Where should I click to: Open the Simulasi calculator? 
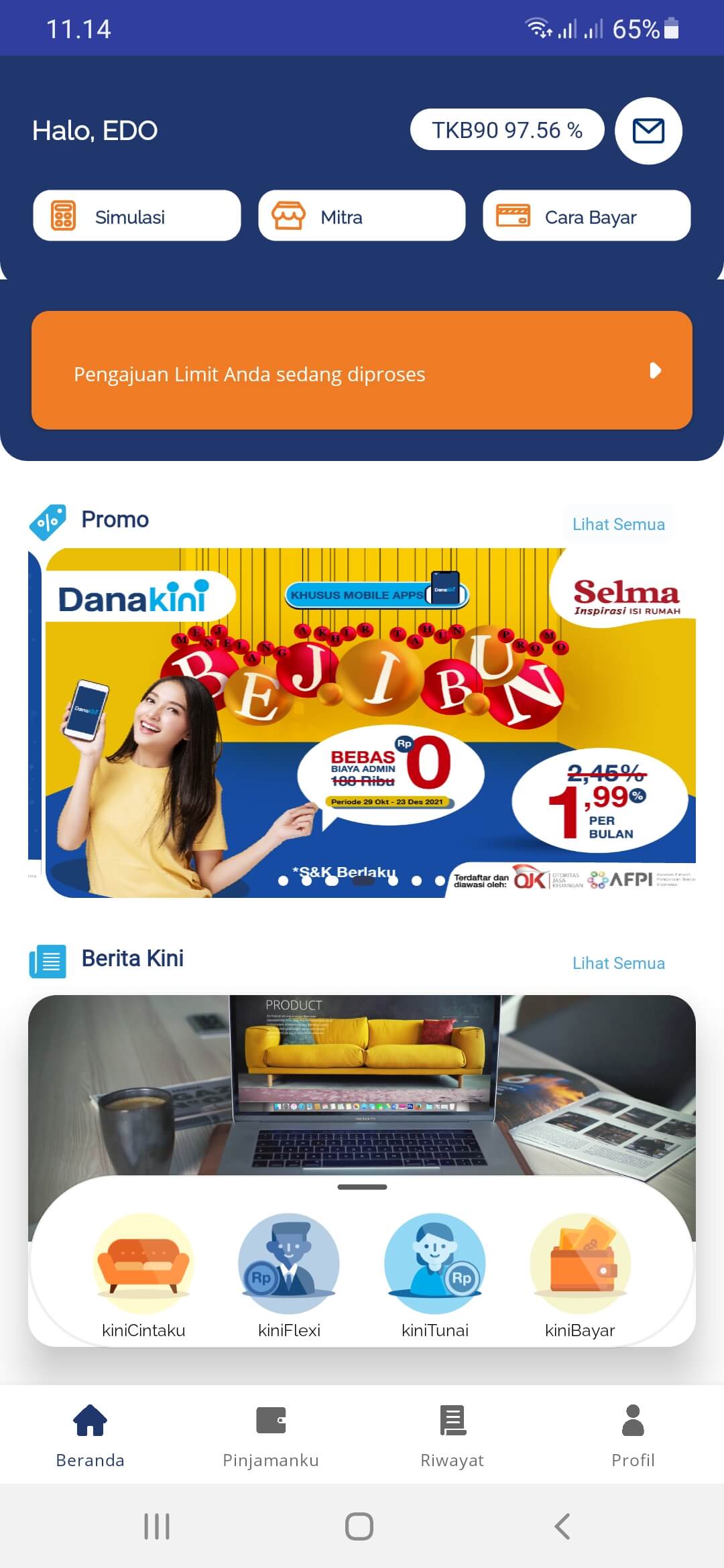coord(137,216)
